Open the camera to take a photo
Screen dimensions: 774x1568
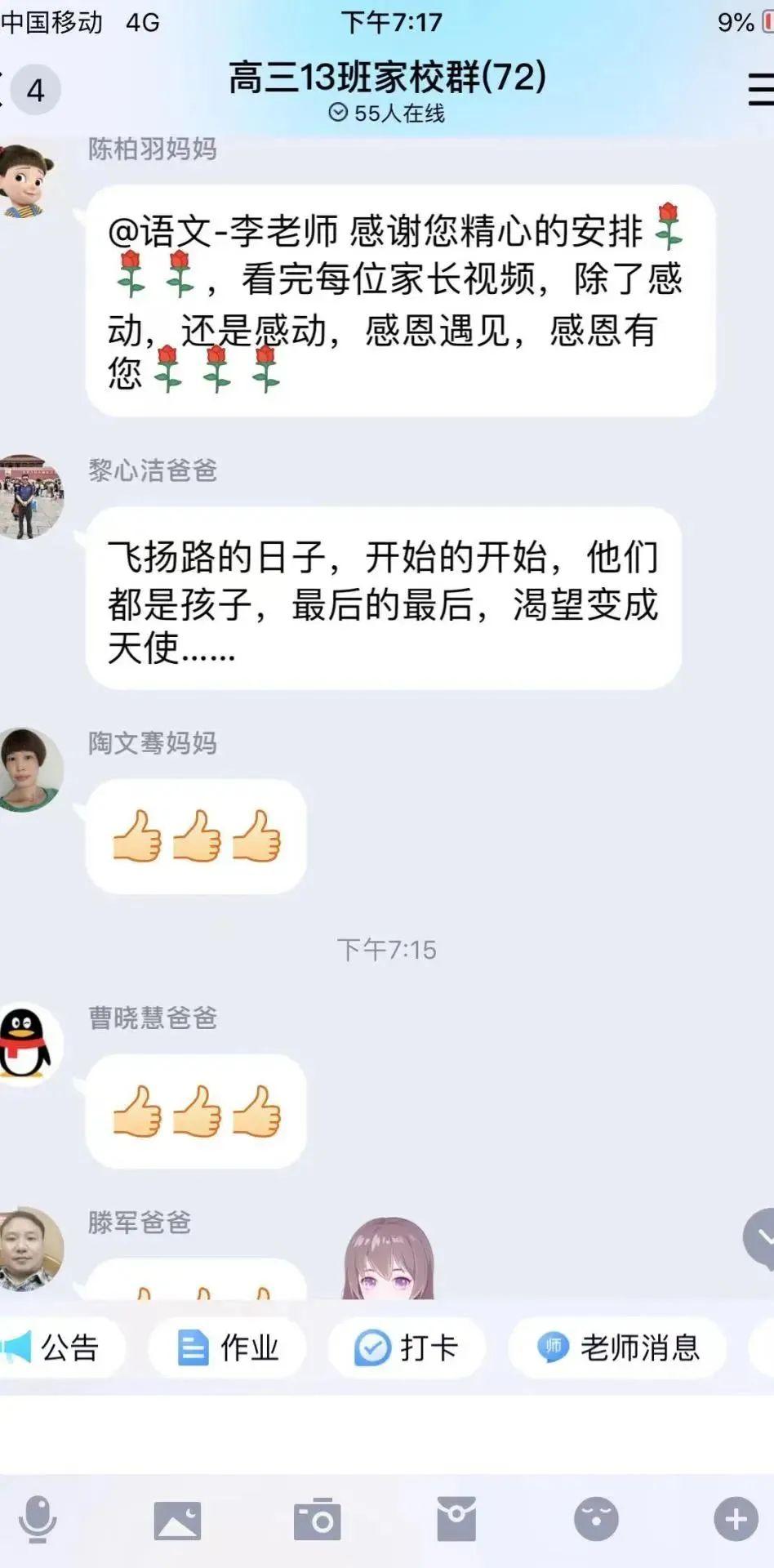click(317, 1521)
